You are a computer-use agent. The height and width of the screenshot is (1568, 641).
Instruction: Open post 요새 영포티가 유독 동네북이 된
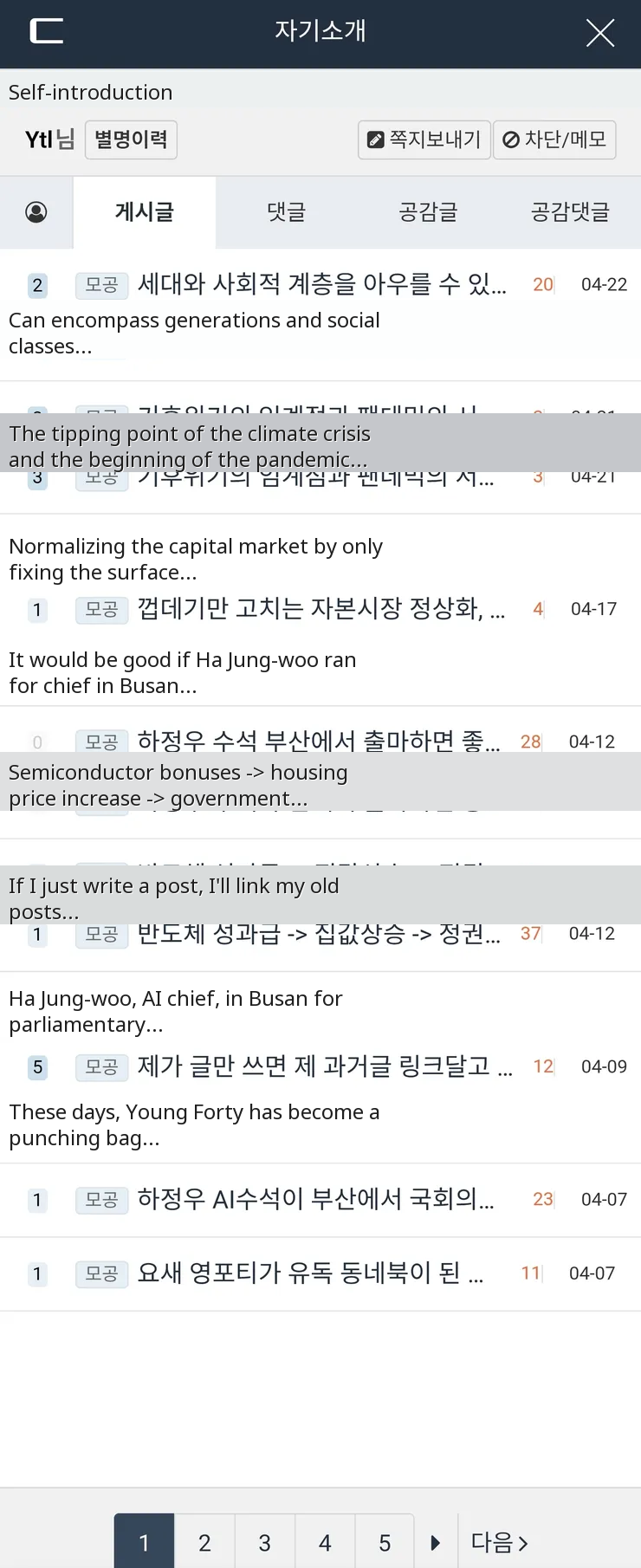coord(309,1273)
